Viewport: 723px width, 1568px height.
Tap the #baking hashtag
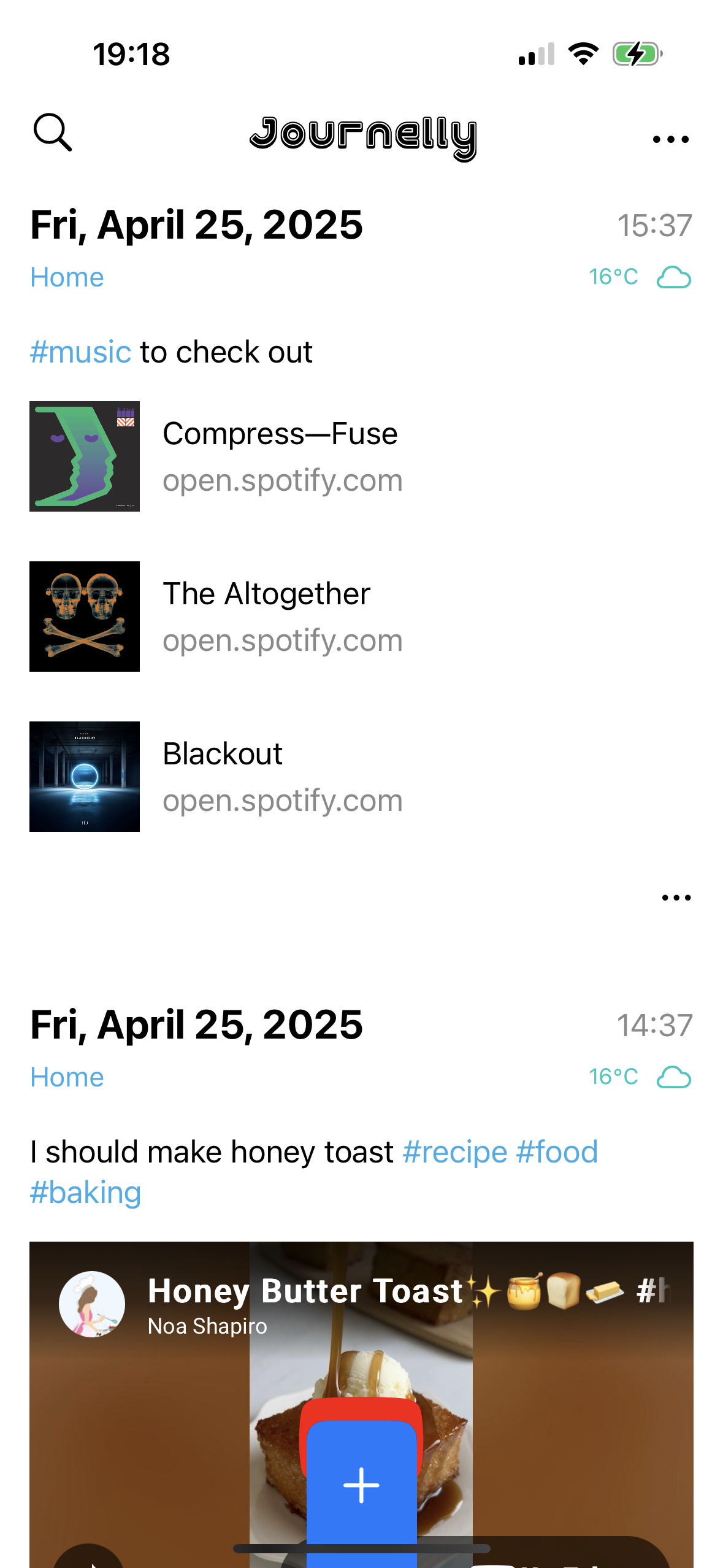coord(86,1193)
